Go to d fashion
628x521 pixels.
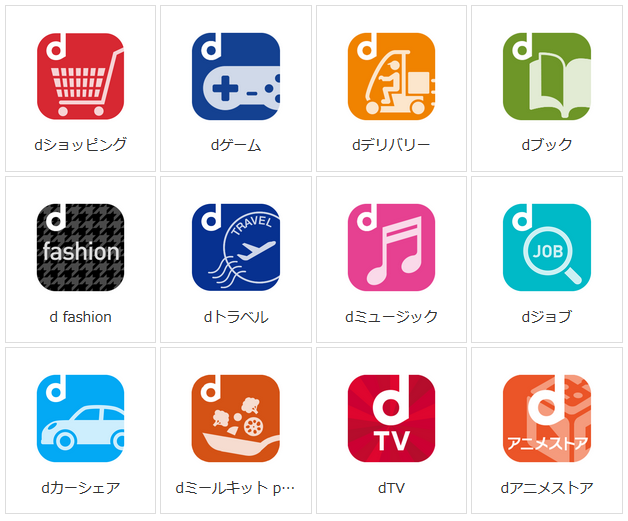tap(80, 248)
